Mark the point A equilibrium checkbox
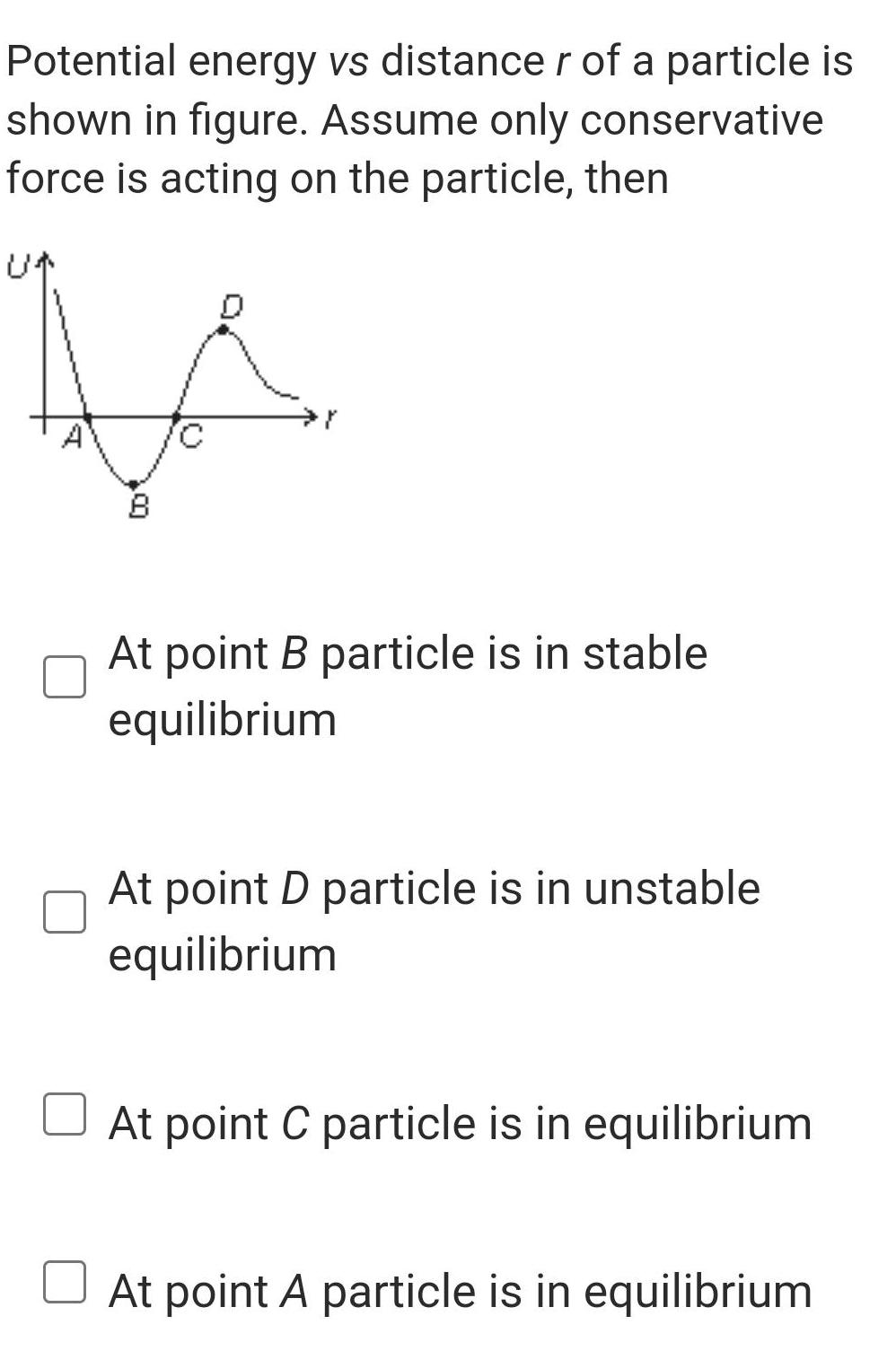This screenshot has width=896, height=1351. click(65, 1282)
